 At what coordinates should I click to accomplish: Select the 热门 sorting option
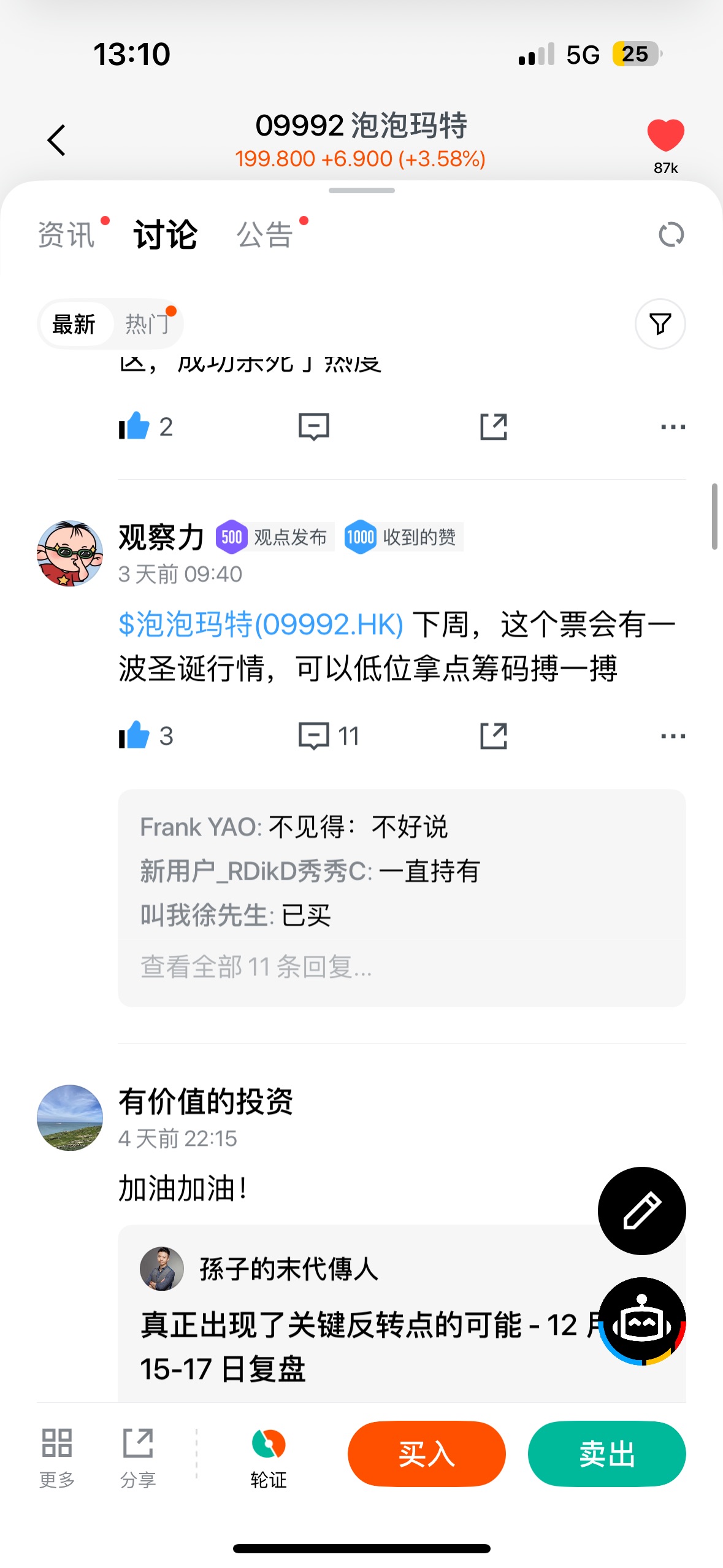147,324
